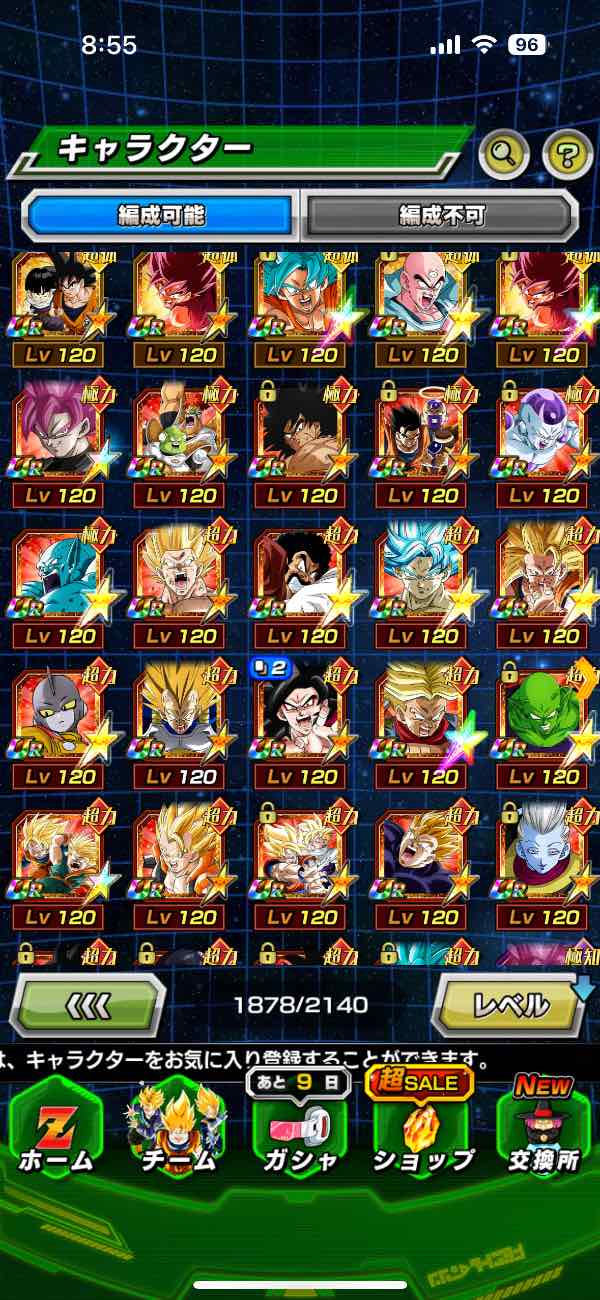Switch to the 編成可能 tab
Screen dimensions: 600x1300
pyautogui.click(x=161, y=214)
